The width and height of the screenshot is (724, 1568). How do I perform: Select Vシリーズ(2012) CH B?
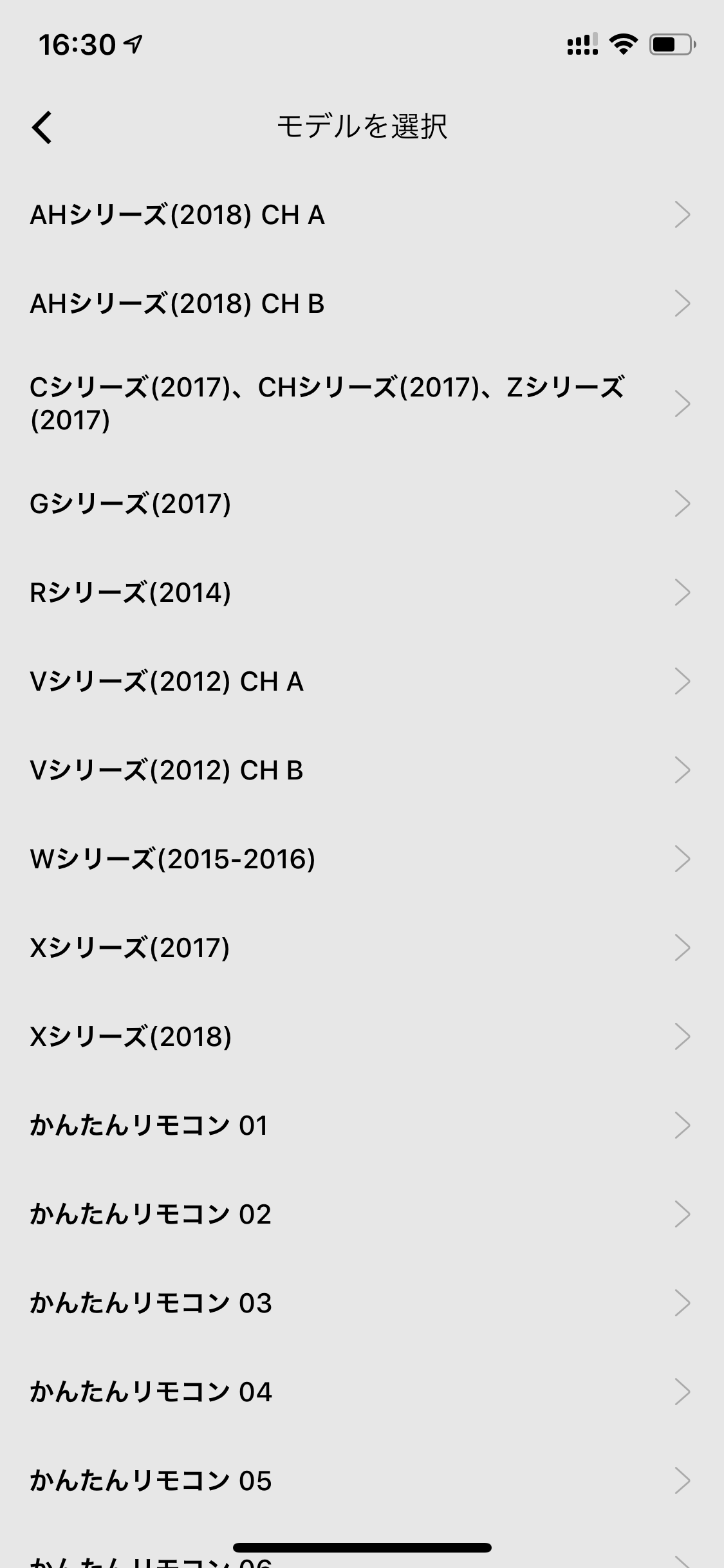pyautogui.click(x=360, y=770)
